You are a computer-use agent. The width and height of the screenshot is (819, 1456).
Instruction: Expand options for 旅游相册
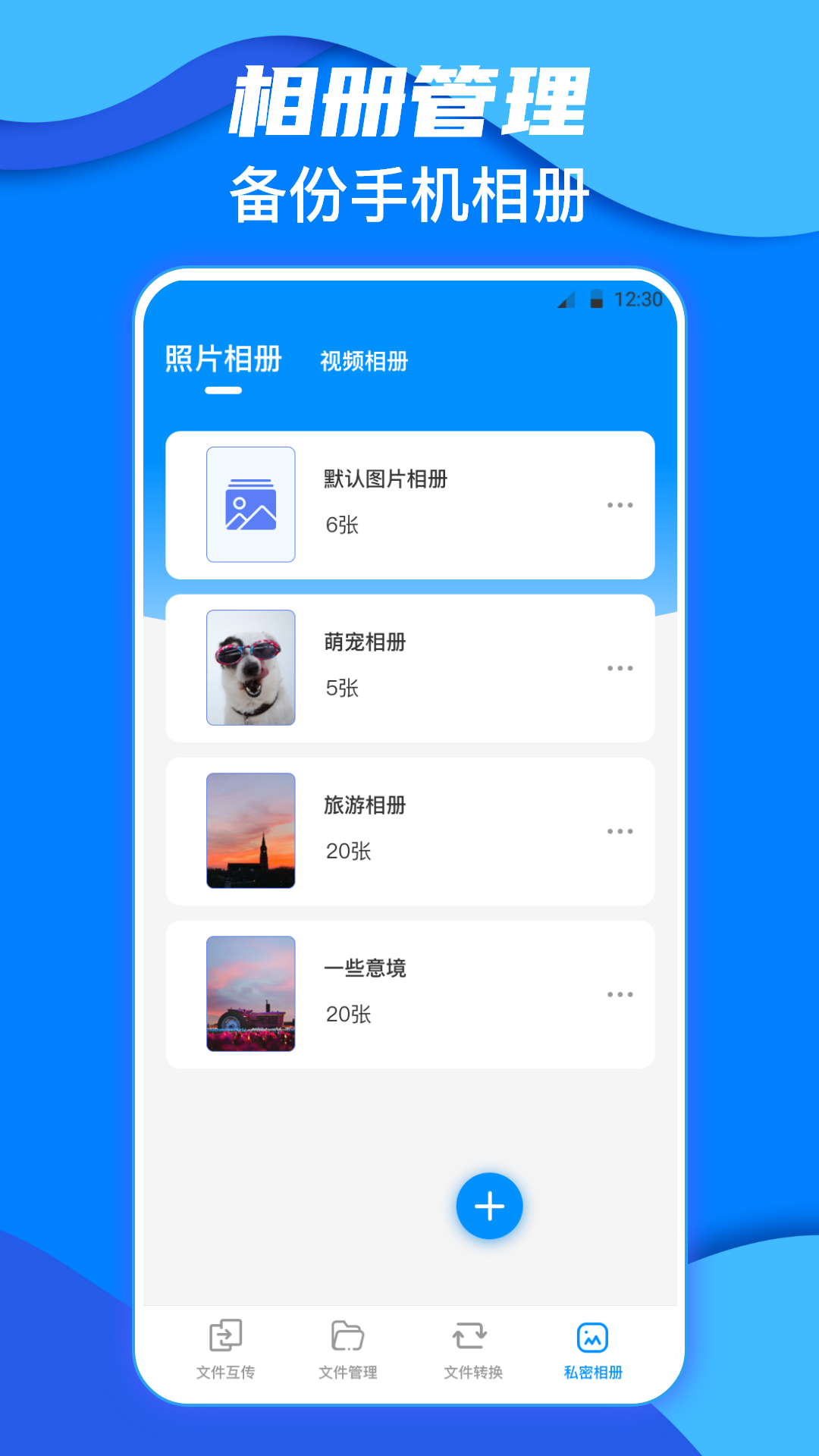coord(622,830)
